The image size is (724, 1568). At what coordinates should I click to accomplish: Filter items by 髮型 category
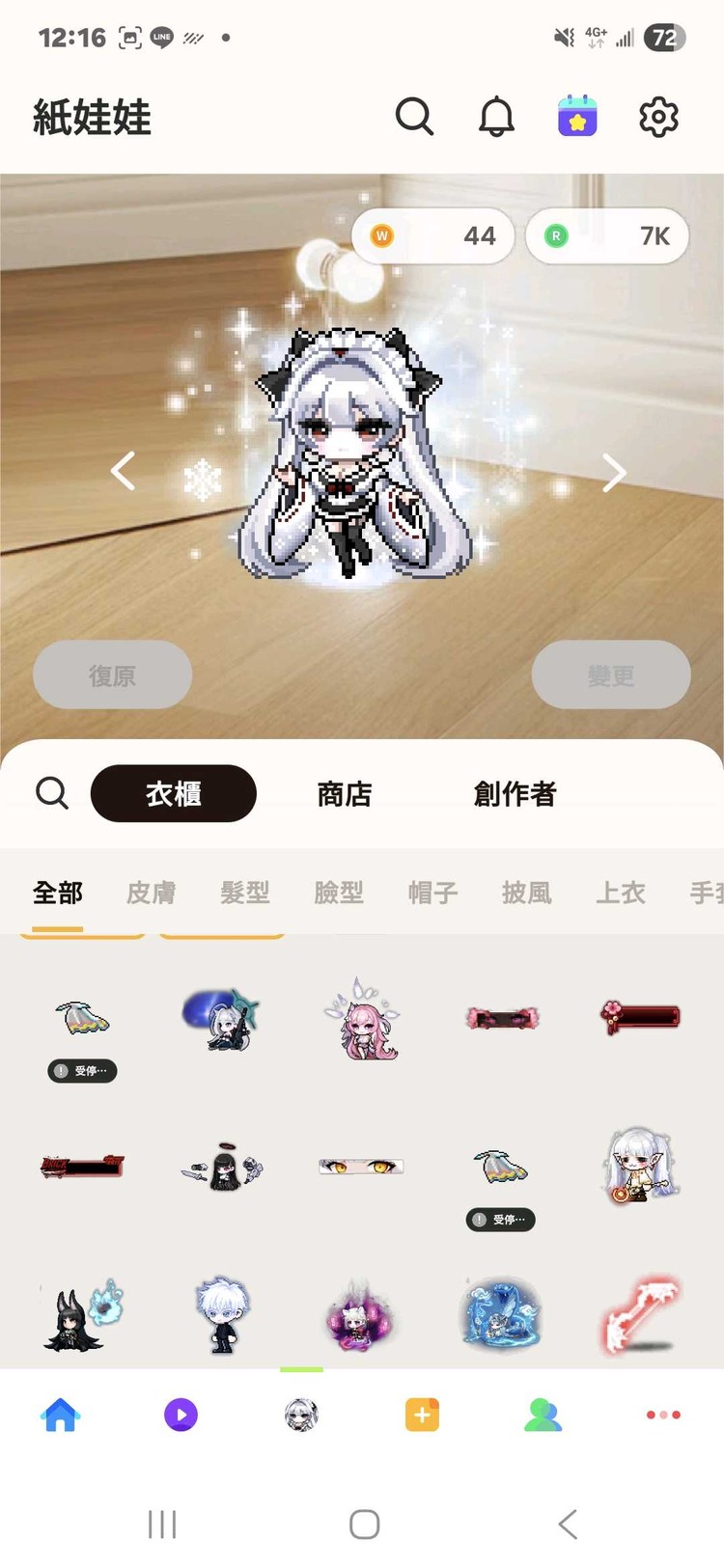click(245, 893)
